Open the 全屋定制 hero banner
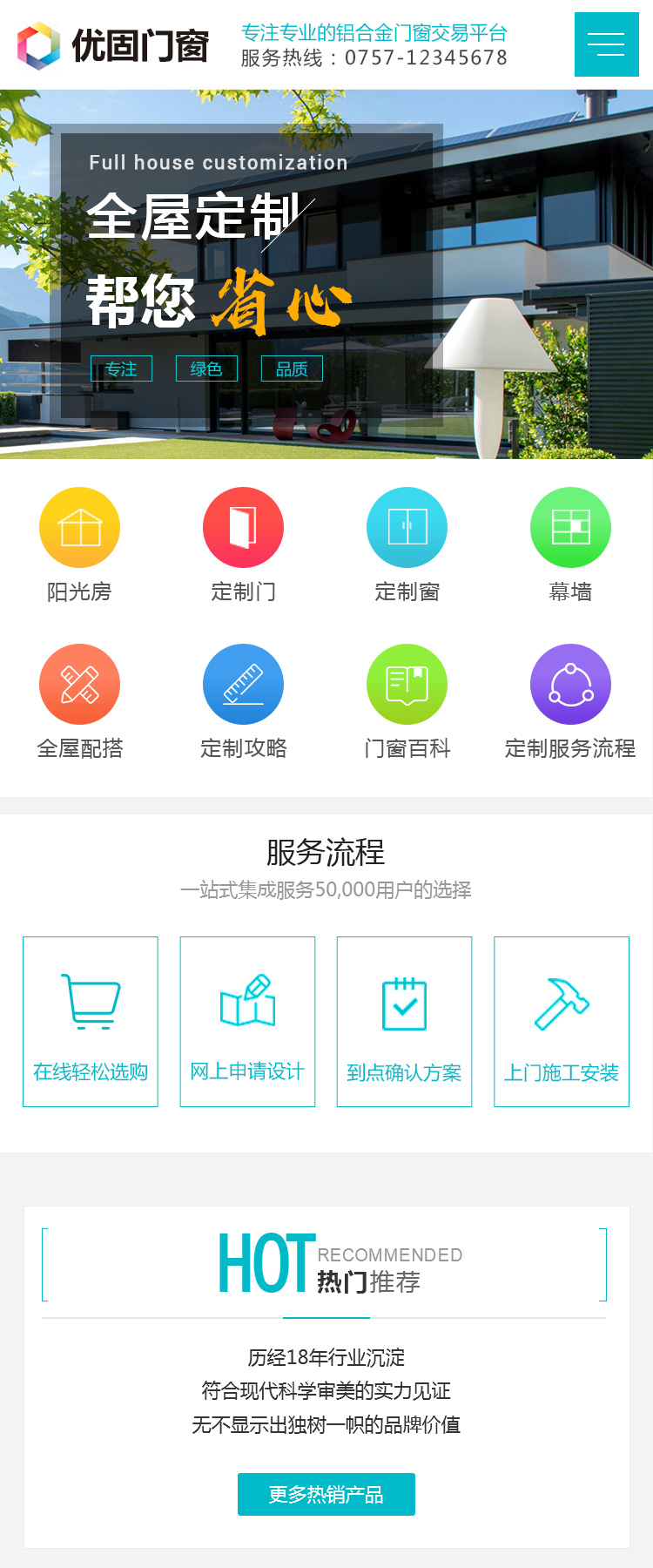The image size is (653, 1568). tap(326, 274)
